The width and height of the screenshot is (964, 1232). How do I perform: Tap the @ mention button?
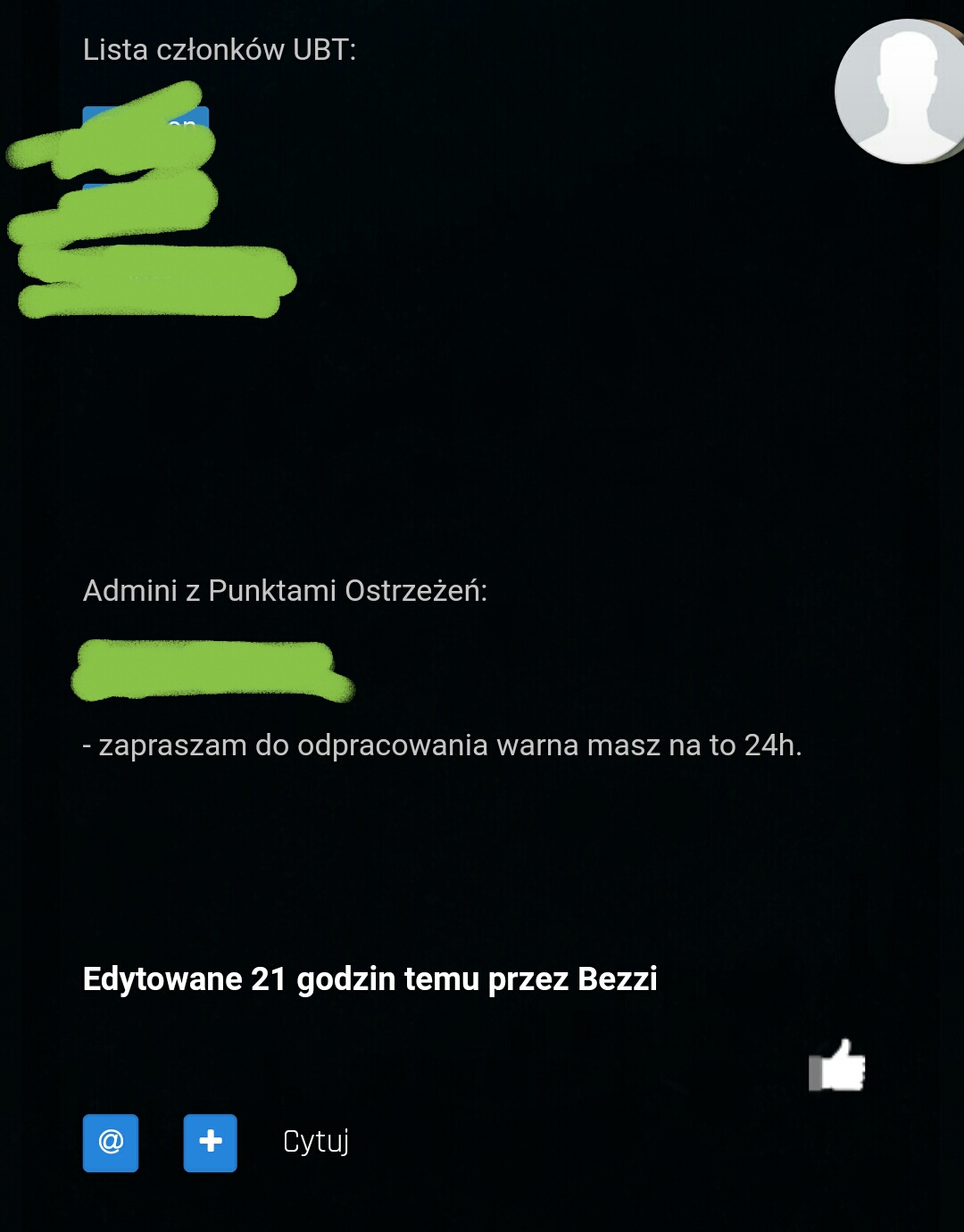[111, 1143]
